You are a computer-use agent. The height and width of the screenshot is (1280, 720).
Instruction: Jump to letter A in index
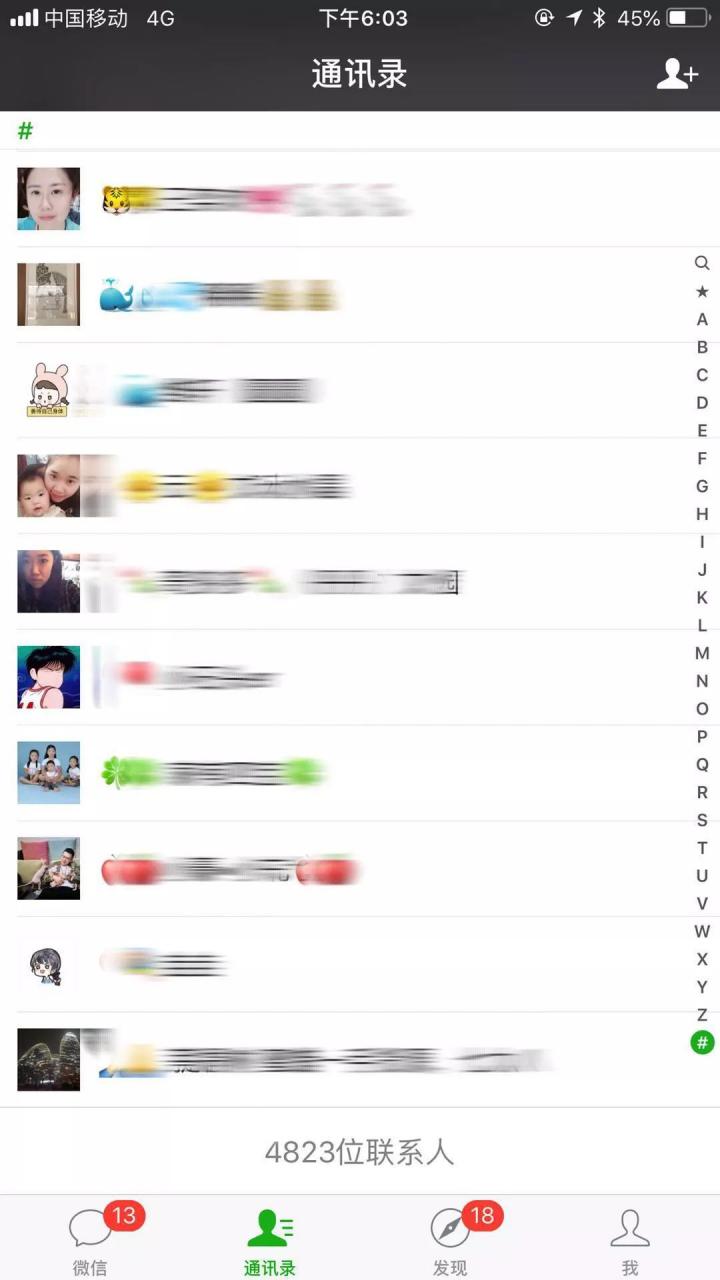702,320
